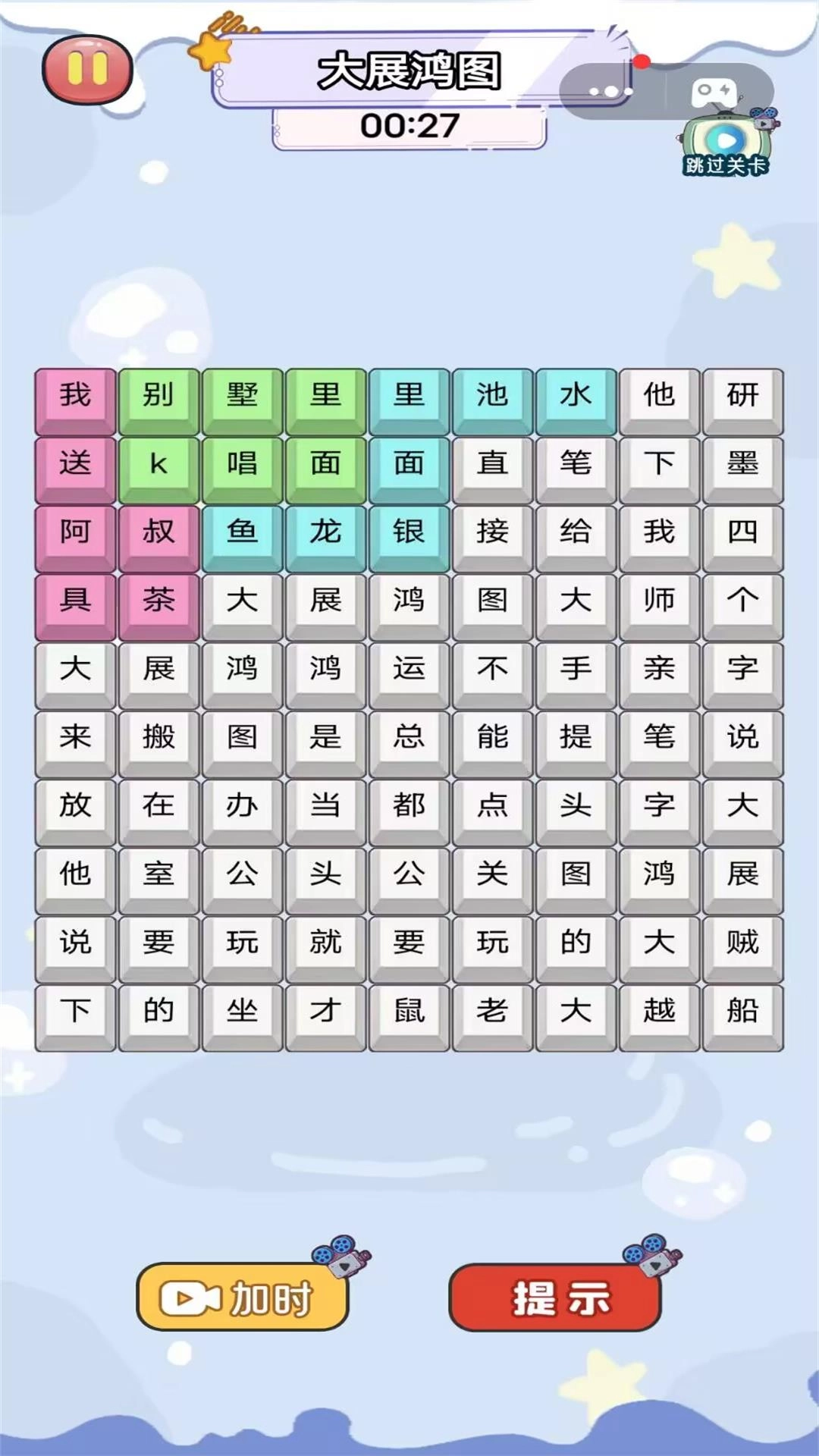Choose the 直 tile
The image size is (819, 1456).
pyautogui.click(x=492, y=463)
